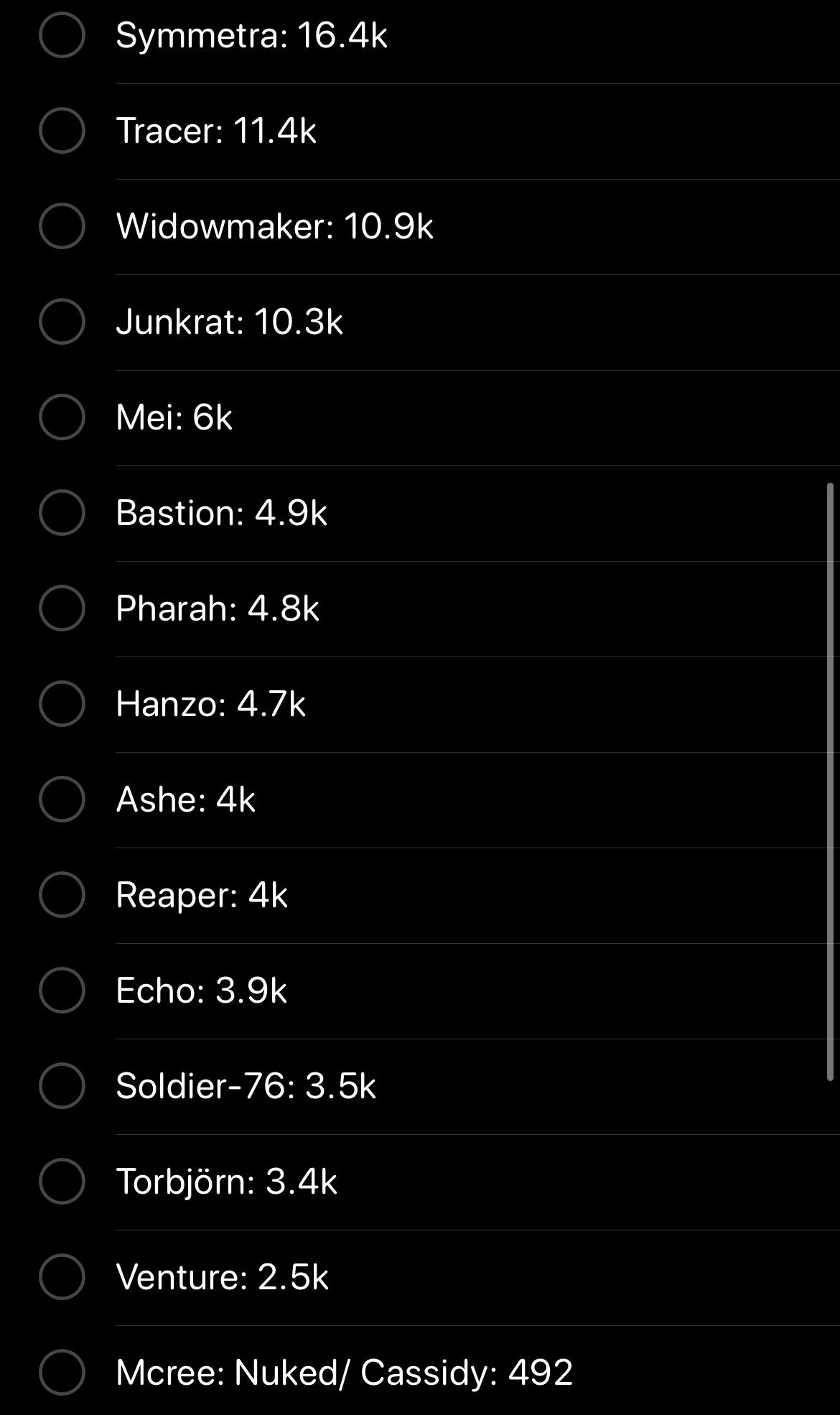Select the Venture: 2.5k entry
This screenshot has height=1415, width=840.
[x=62, y=1277]
